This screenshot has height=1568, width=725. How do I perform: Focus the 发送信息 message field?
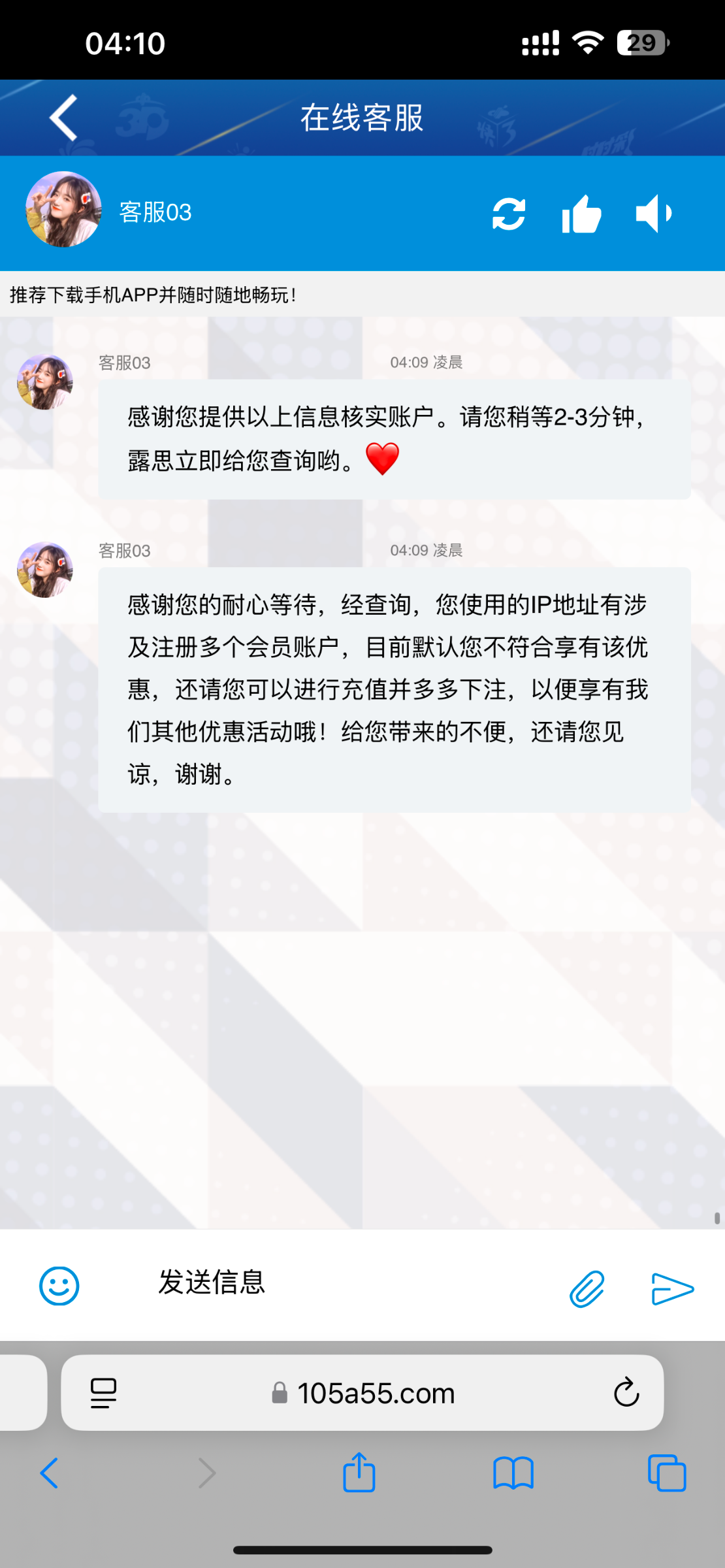(327, 1282)
